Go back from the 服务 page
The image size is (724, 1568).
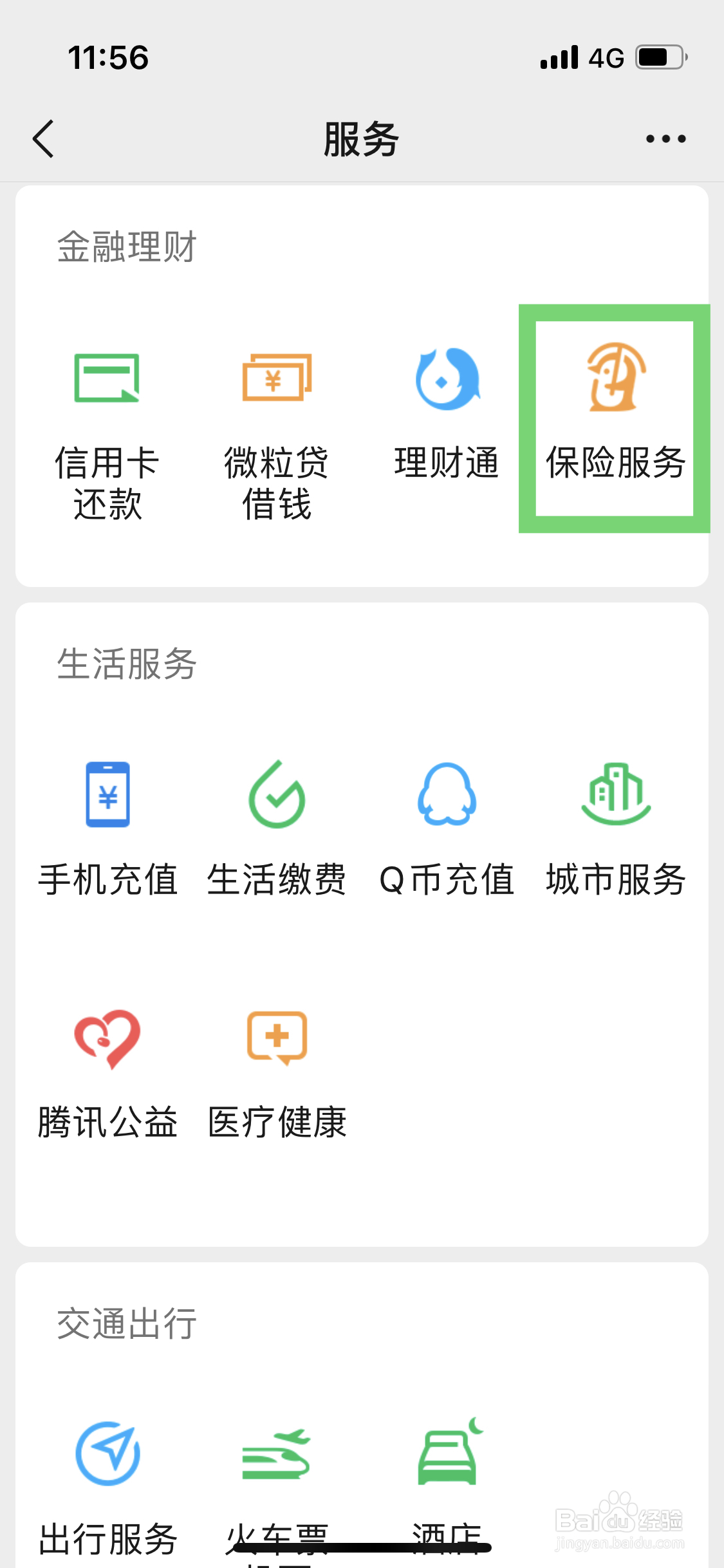point(43,138)
